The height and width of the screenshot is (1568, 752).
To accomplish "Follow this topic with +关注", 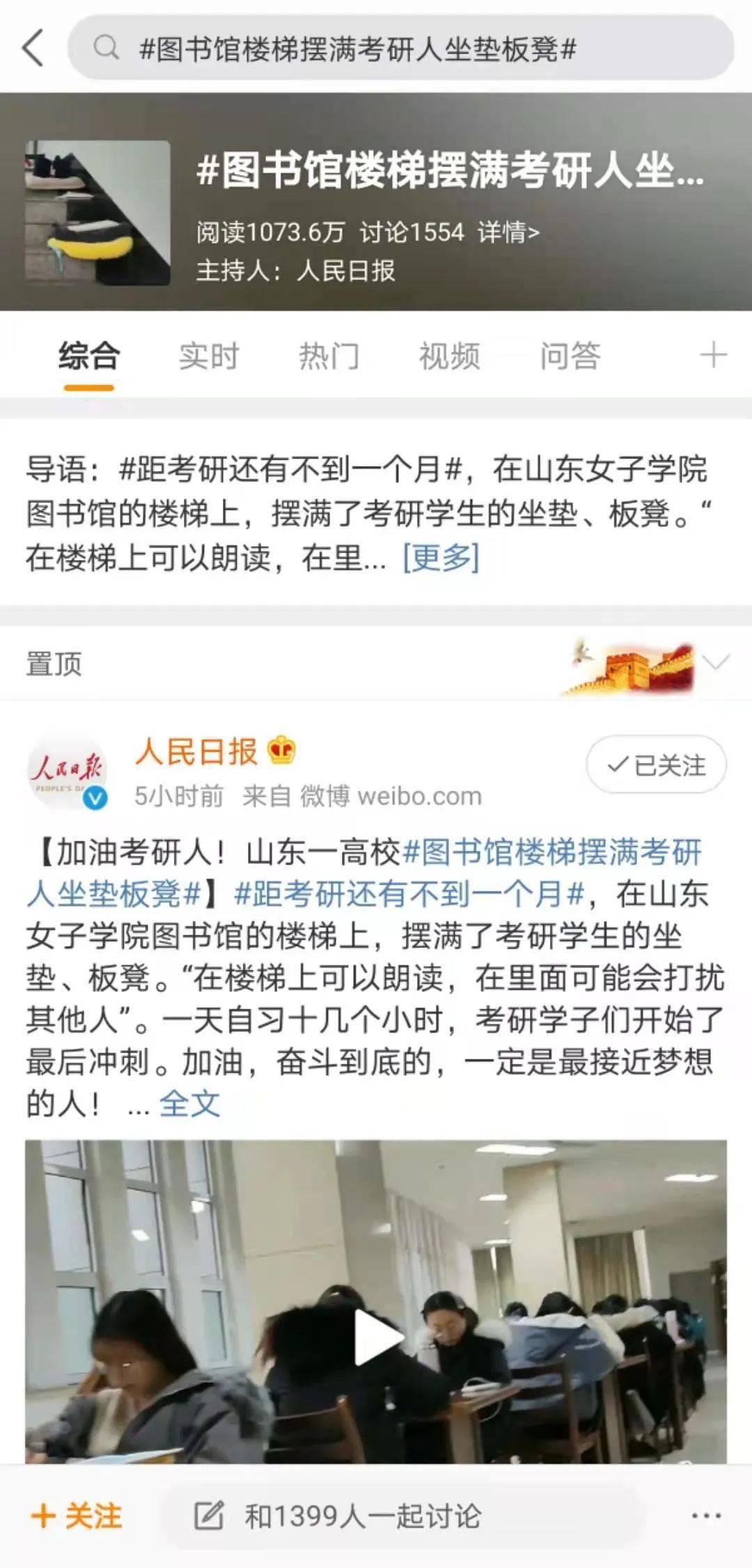I will 77,1516.
